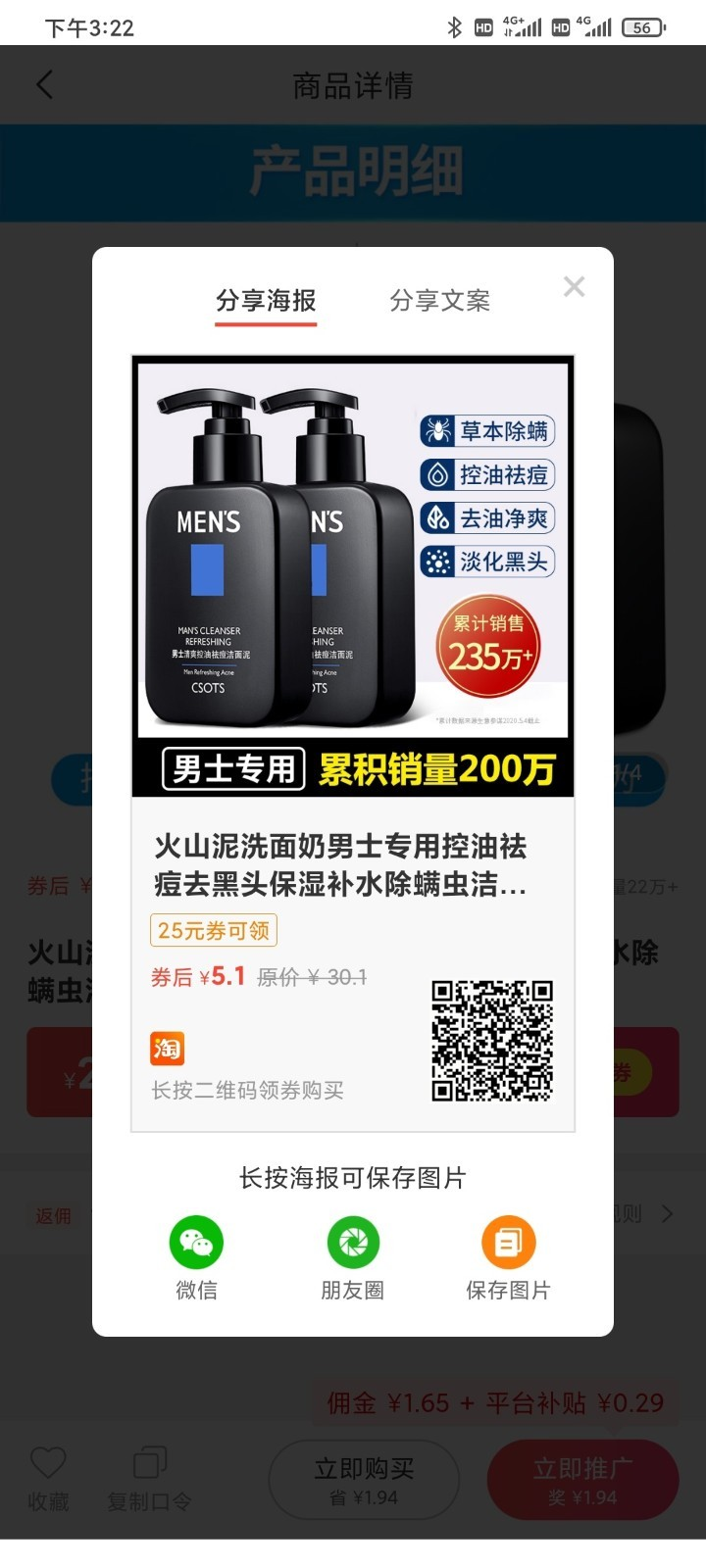The width and height of the screenshot is (706, 1568).
Task: Select the 分享海报 tab
Action: (x=266, y=301)
